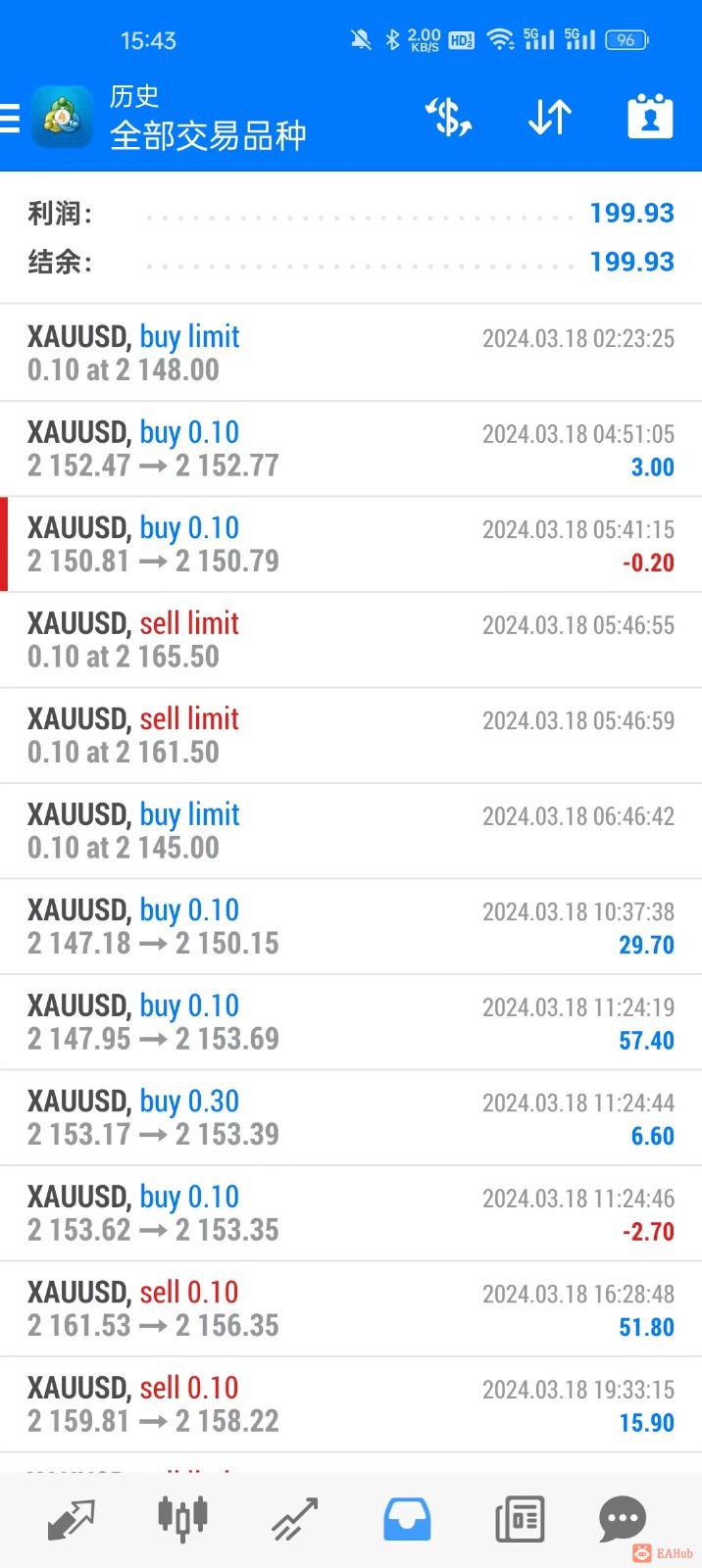Open the buy limit order at 2 145.00
The width and height of the screenshot is (702, 1568).
click(x=351, y=831)
